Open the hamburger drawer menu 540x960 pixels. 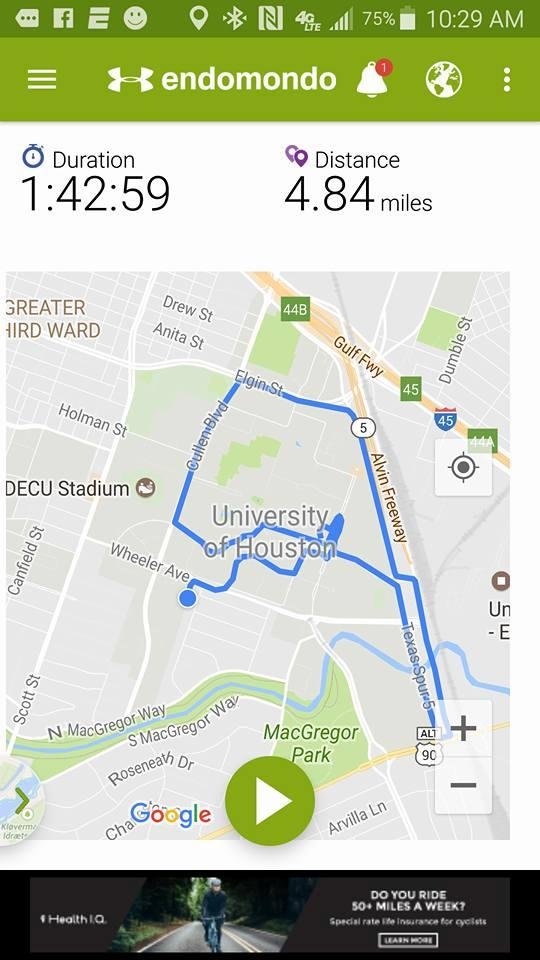(x=42, y=80)
